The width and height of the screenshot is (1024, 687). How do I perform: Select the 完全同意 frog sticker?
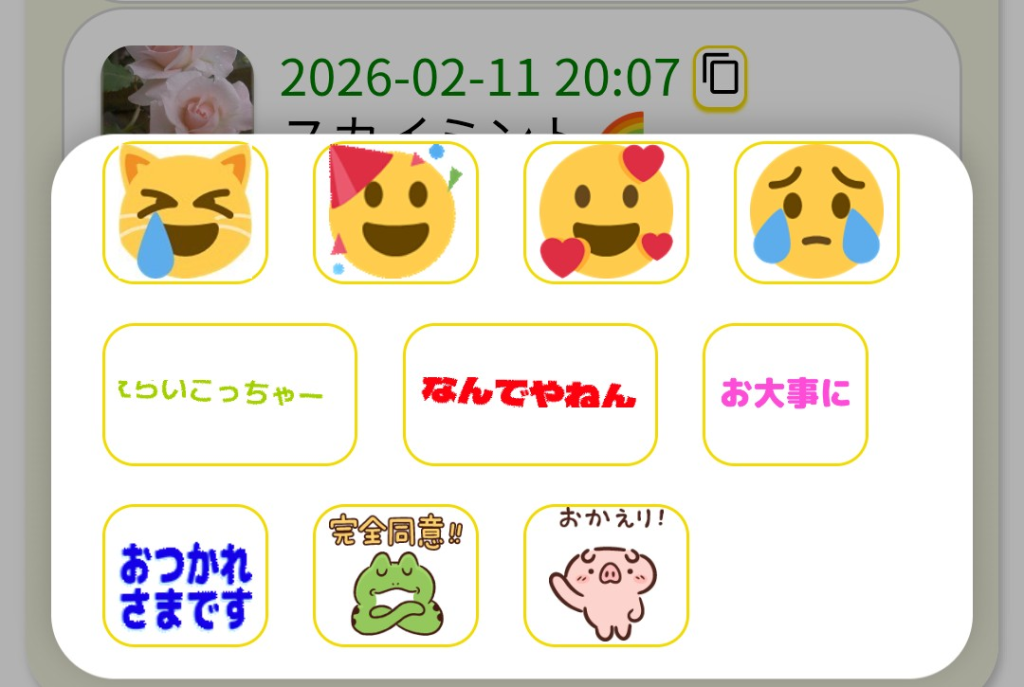click(395, 575)
